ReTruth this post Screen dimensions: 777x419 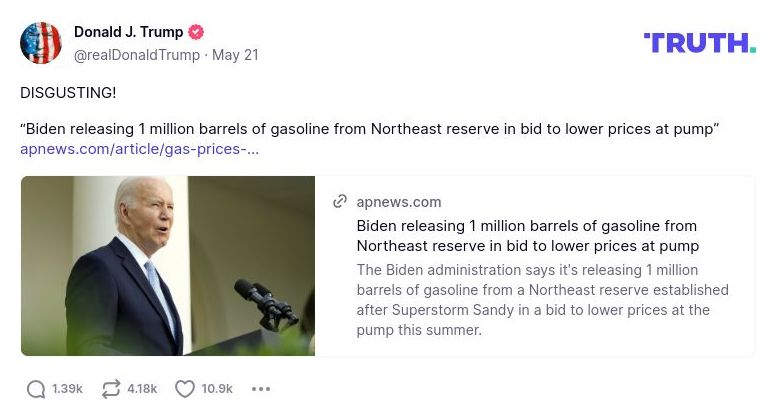point(111,389)
